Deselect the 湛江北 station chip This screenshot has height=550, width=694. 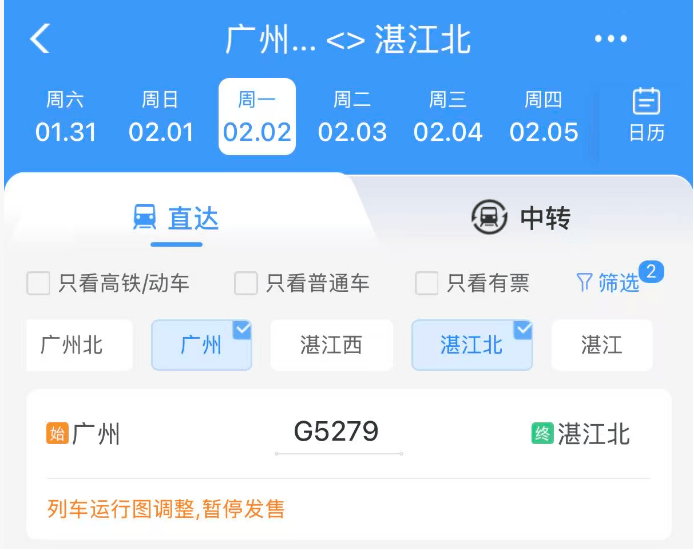coord(471,346)
